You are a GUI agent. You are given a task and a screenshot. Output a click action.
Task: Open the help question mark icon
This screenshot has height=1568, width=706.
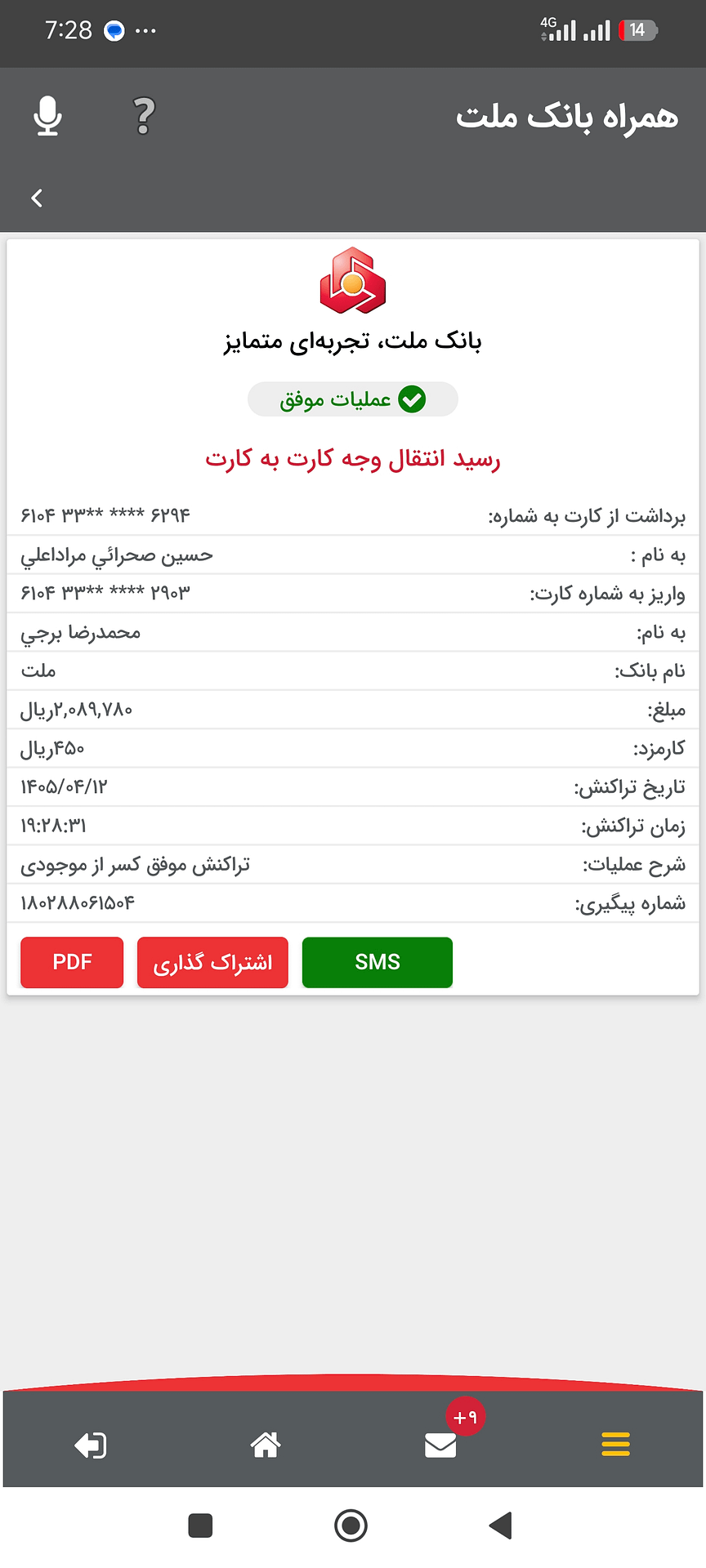point(144,116)
